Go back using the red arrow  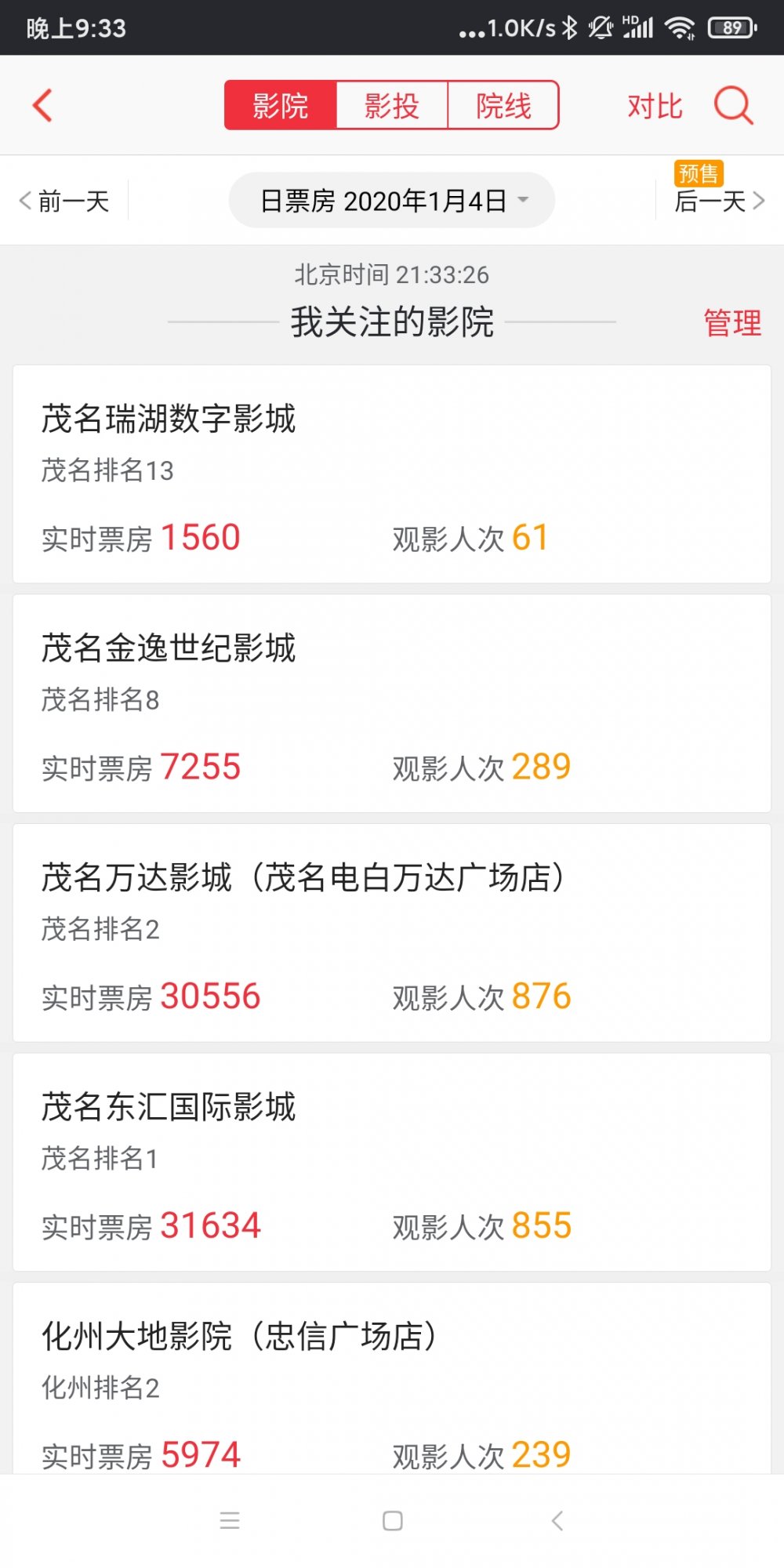click(43, 106)
